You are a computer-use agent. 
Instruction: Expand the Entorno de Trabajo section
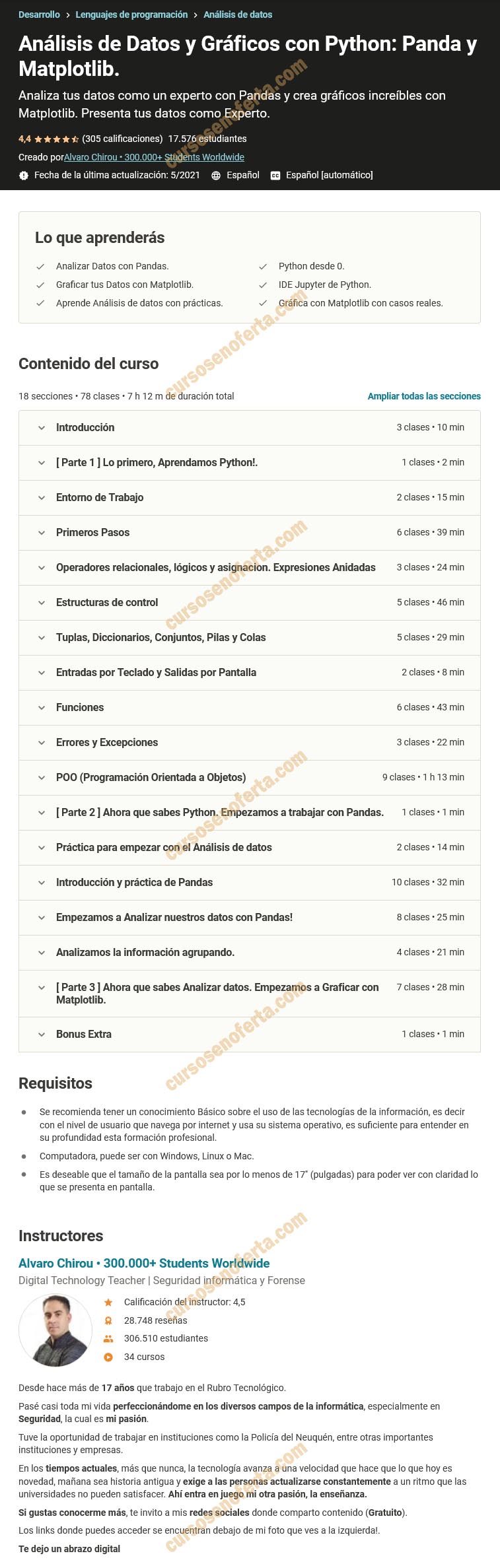pos(100,498)
